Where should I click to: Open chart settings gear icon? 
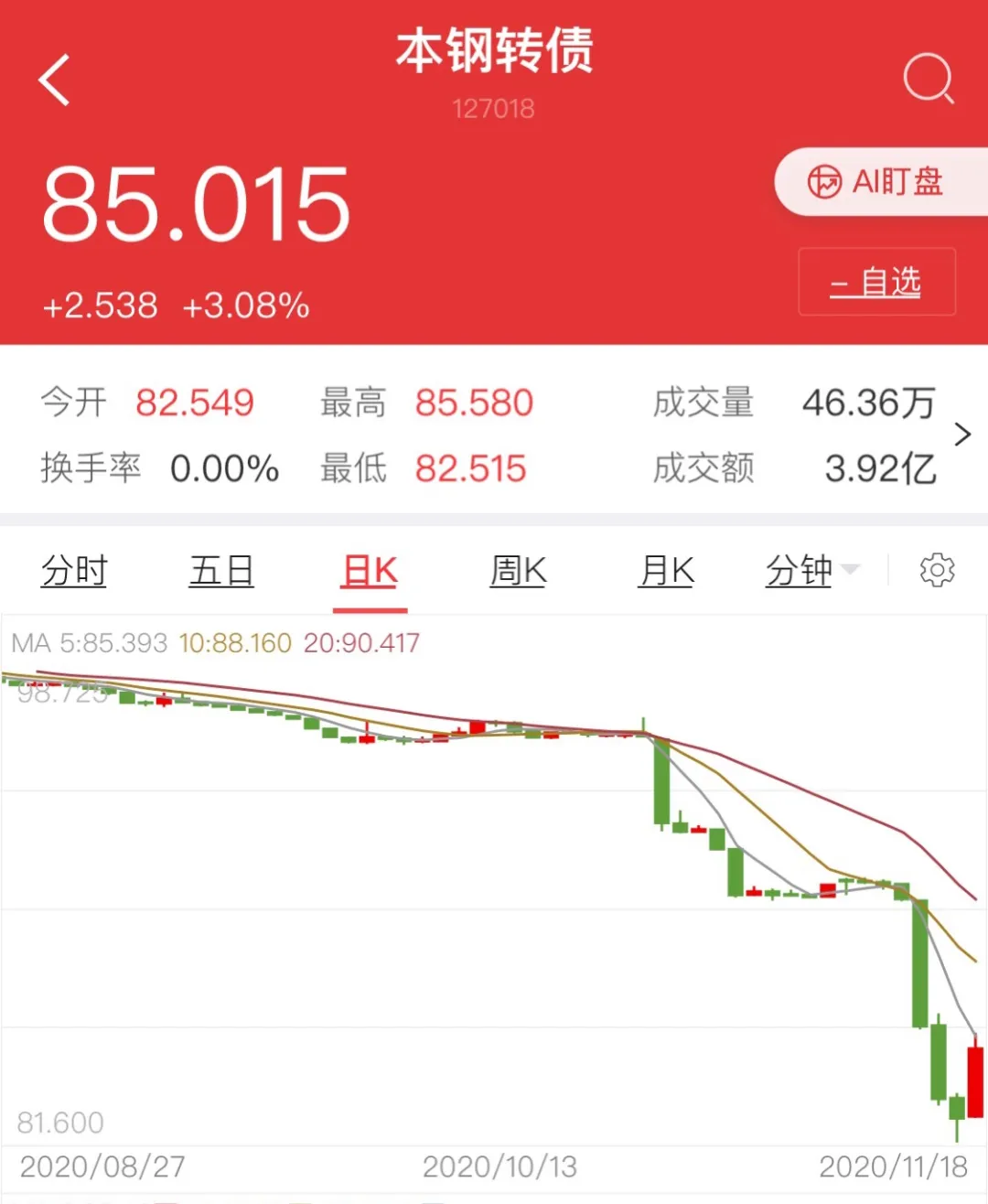937,570
